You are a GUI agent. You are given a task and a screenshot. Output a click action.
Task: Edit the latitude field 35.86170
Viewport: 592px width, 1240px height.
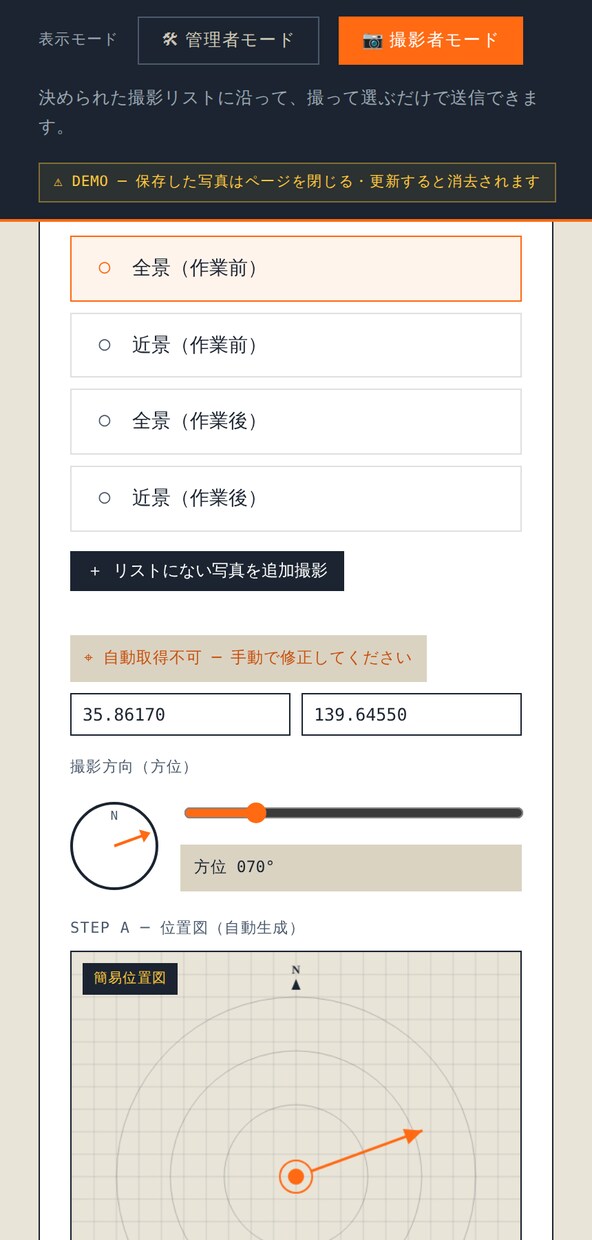pos(180,715)
